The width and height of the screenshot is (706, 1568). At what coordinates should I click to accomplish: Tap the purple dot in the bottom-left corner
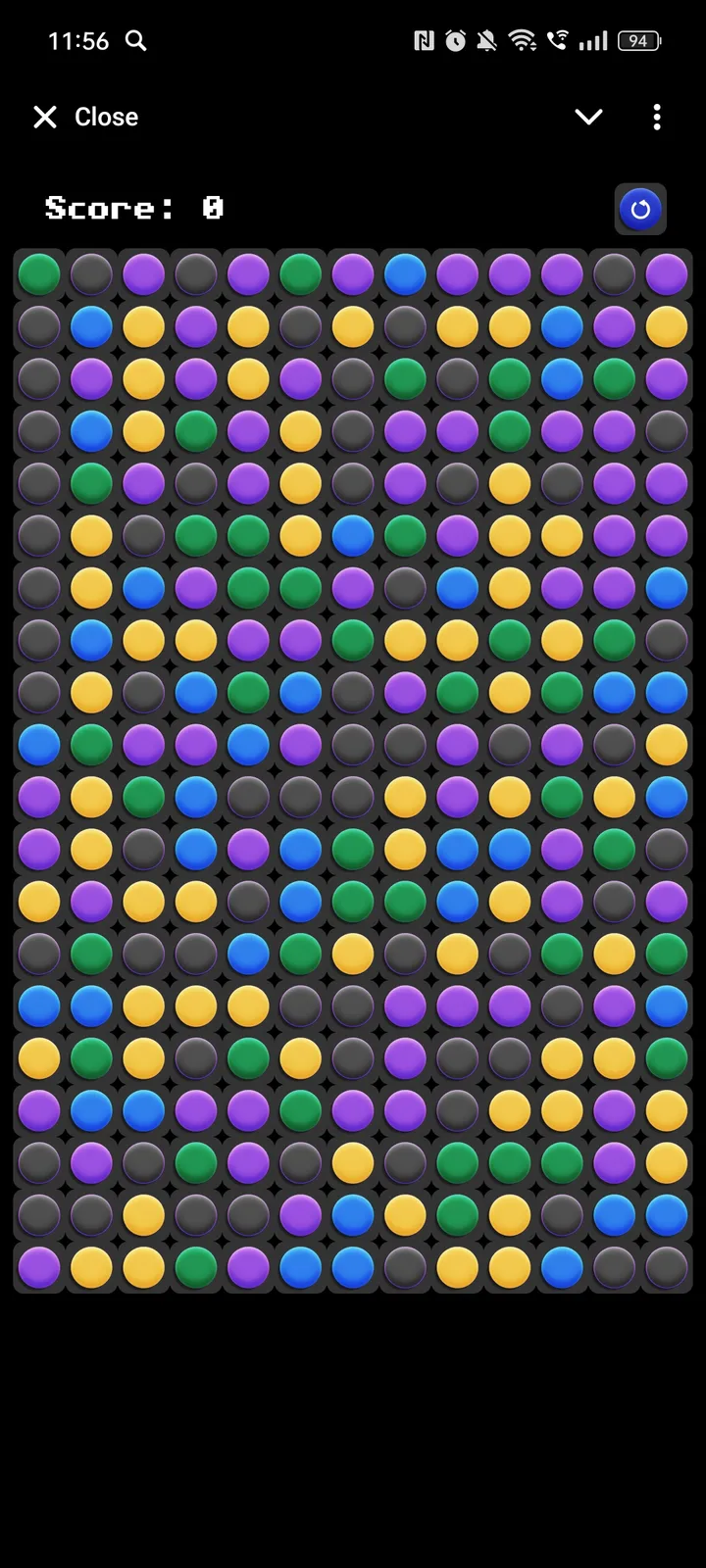click(x=39, y=1267)
